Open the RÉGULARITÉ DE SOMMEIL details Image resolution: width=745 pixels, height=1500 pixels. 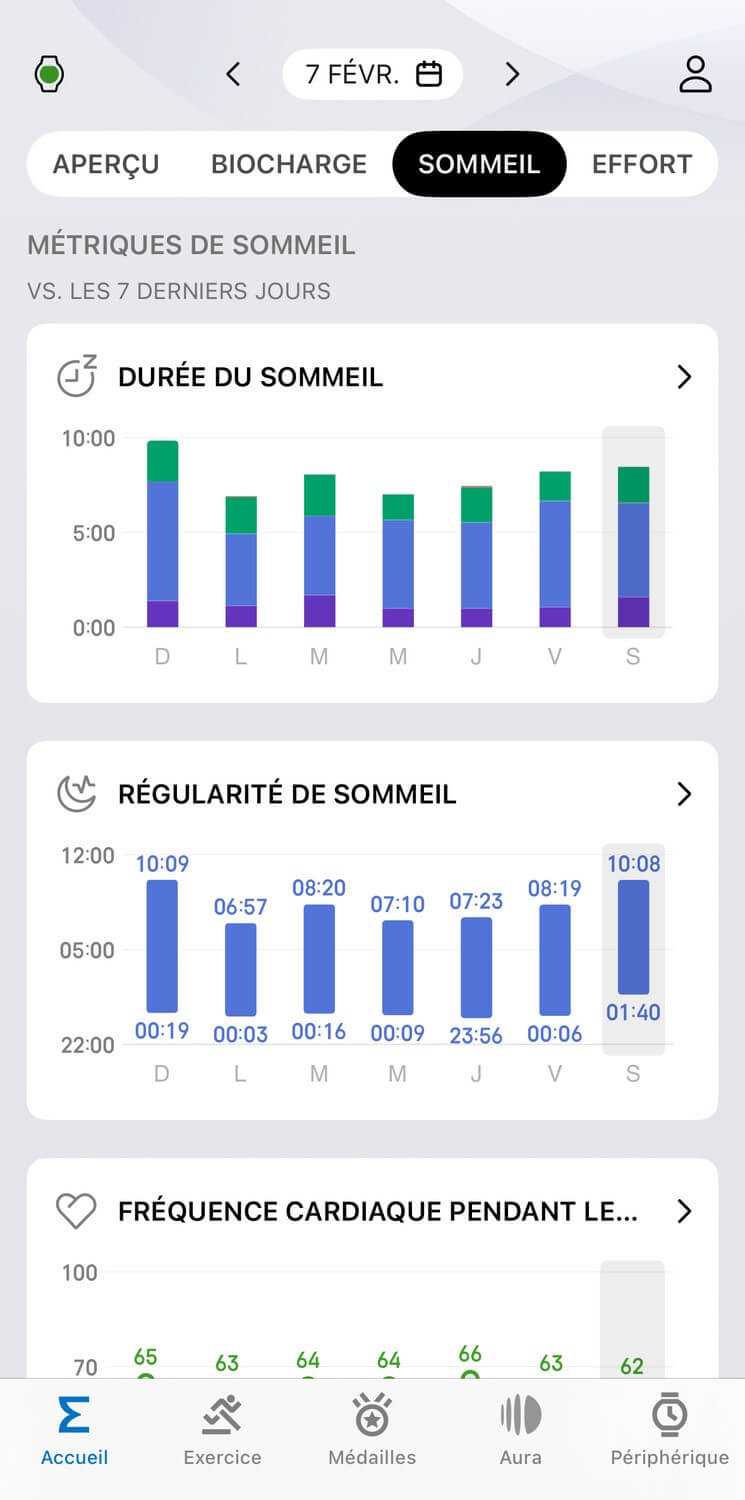684,794
